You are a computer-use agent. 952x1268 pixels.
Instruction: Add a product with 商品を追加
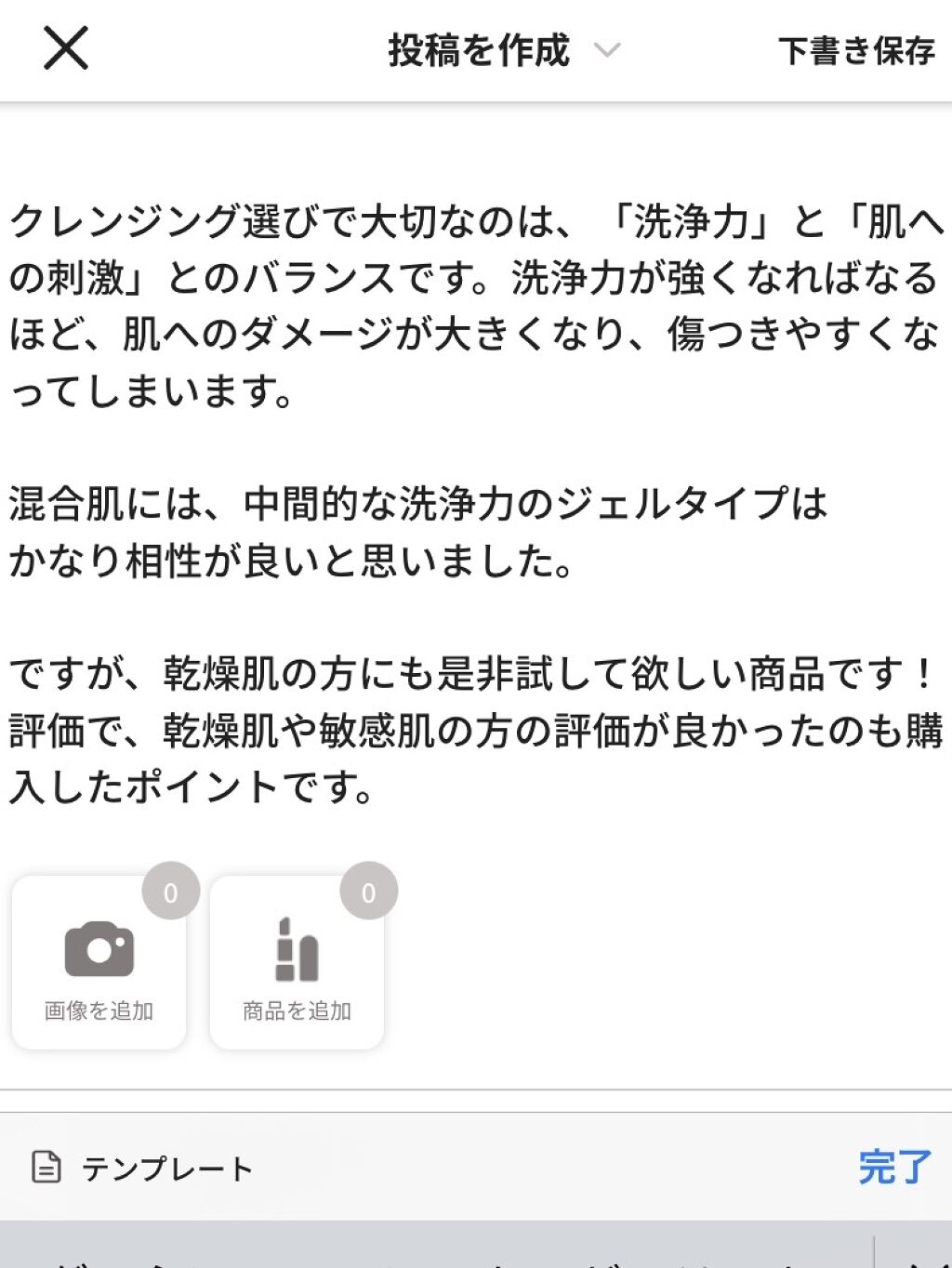297,963
